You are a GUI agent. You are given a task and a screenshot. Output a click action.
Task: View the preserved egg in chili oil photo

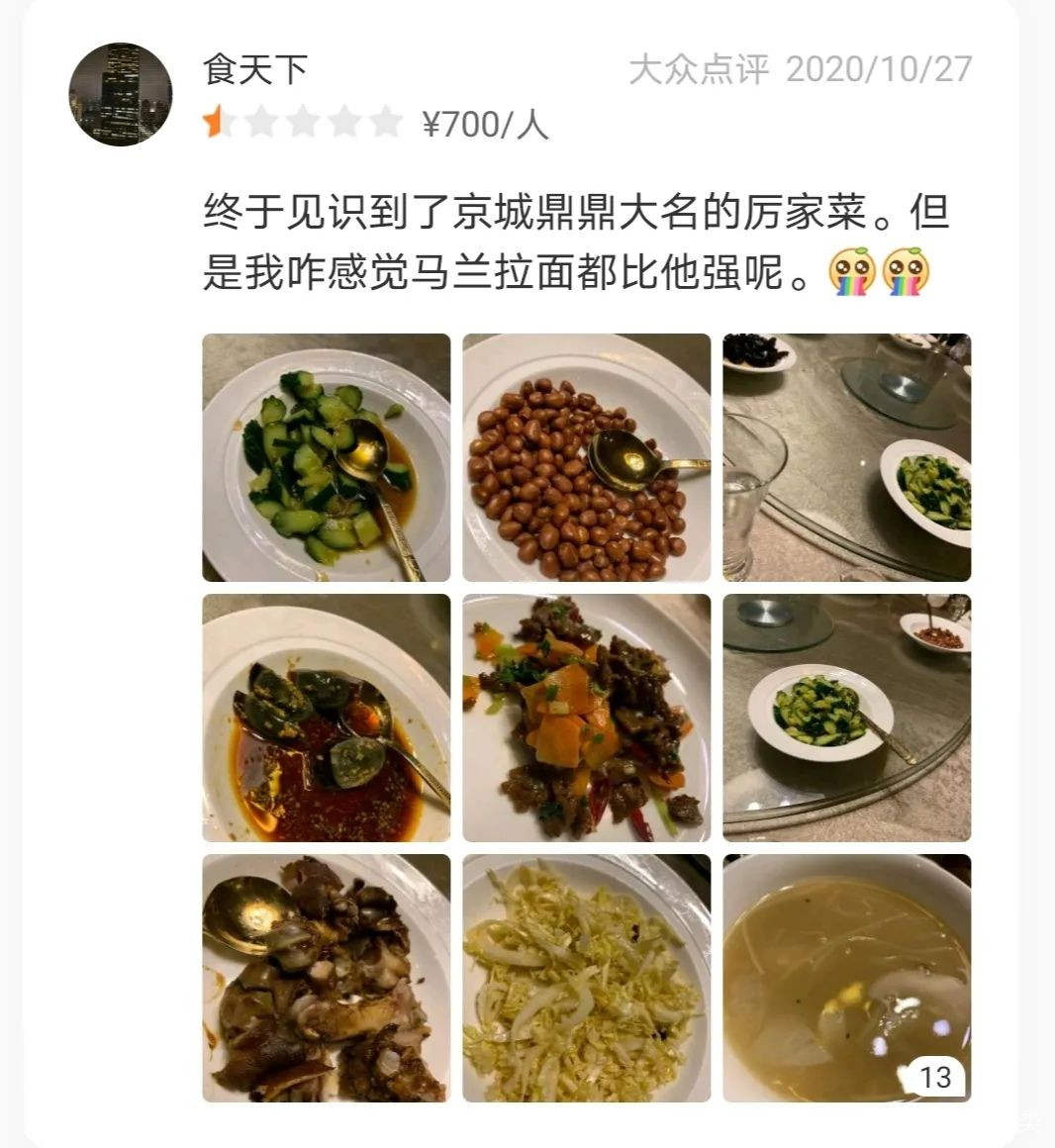(x=327, y=717)
